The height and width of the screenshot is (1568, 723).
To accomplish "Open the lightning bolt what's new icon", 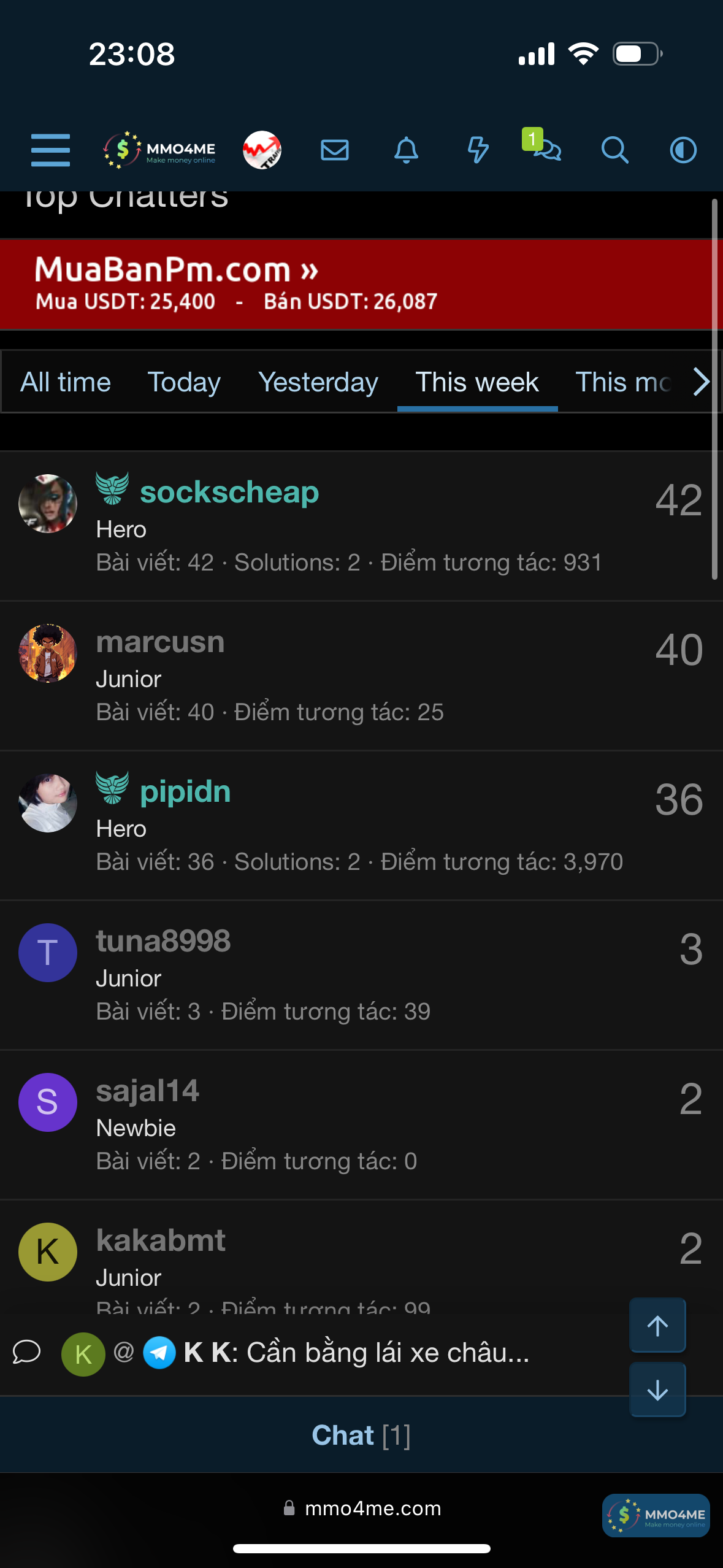I will (x=478, y=150).
